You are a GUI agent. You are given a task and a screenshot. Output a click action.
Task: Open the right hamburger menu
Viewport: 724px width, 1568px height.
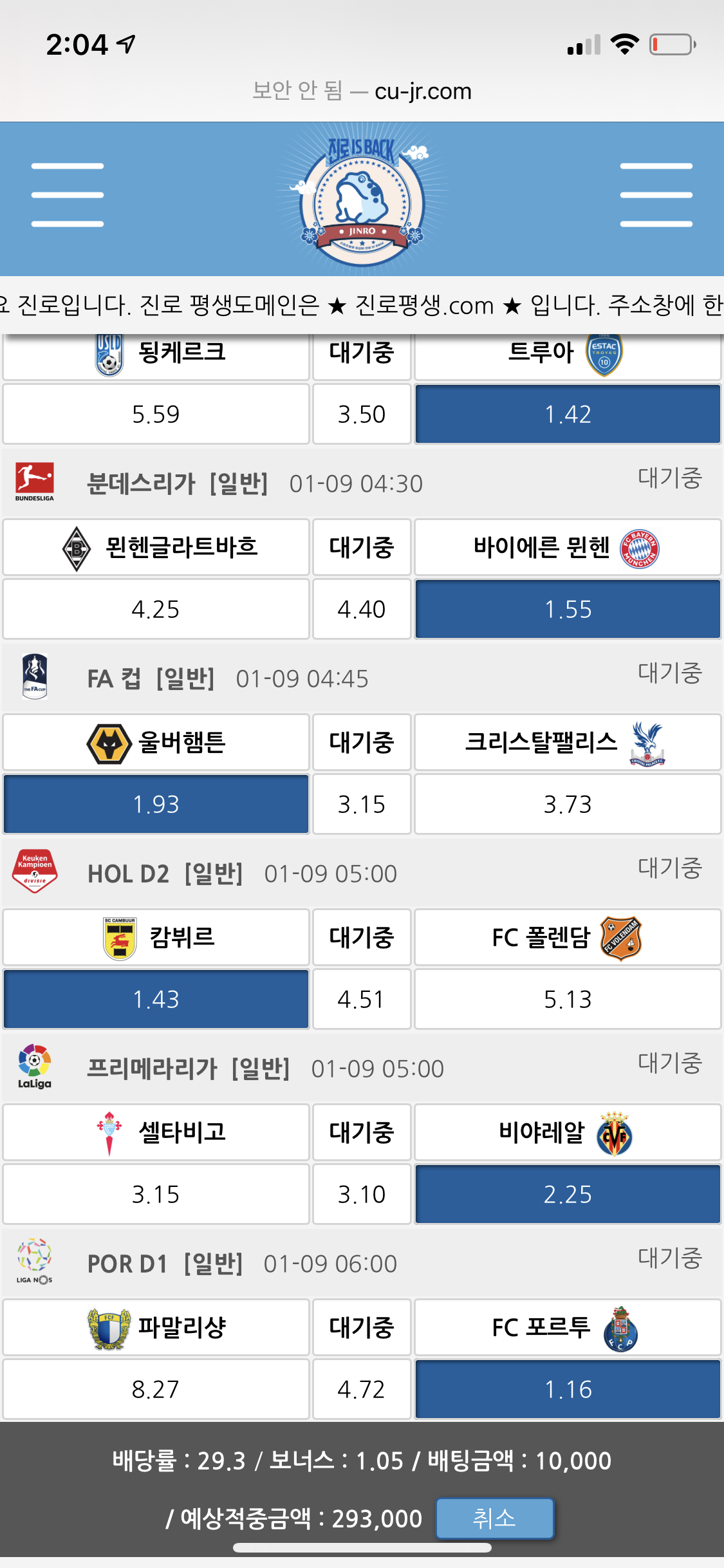tap(656, 194)
